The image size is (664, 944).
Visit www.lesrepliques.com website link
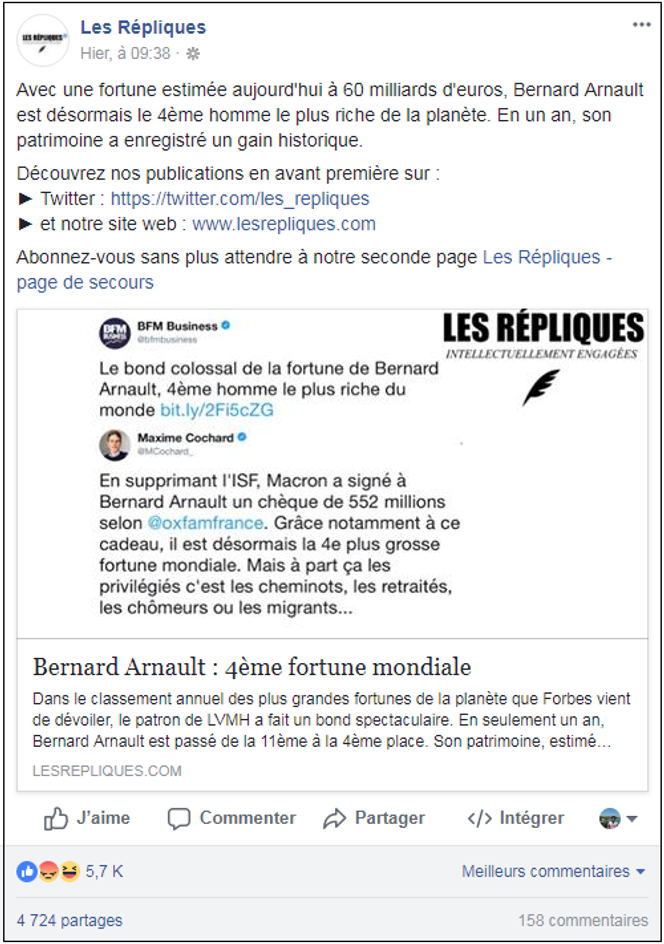(x=284, y=223)
